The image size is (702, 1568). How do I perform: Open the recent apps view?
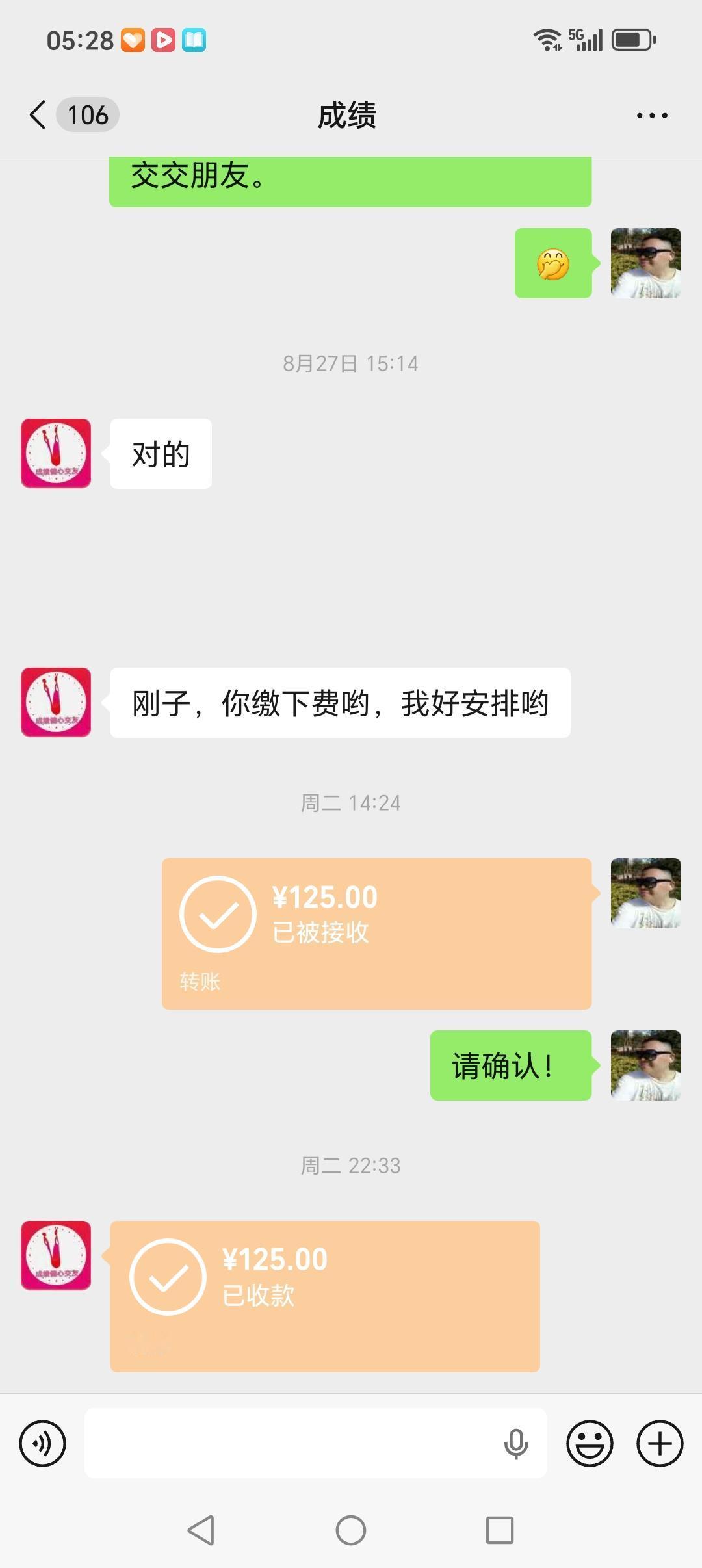click(500, 1530)
